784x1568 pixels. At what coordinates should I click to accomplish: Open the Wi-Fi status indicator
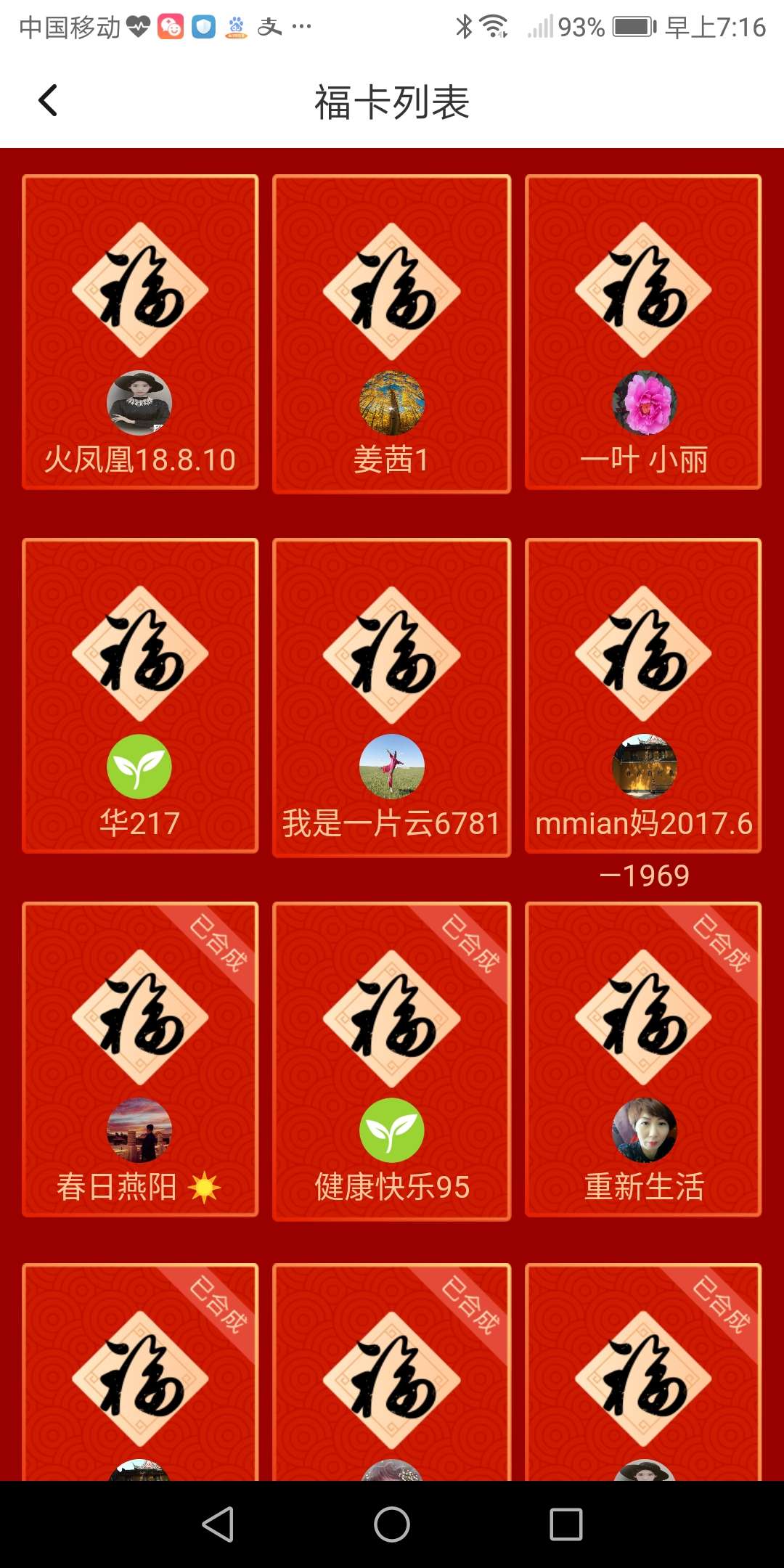(493, 25)
